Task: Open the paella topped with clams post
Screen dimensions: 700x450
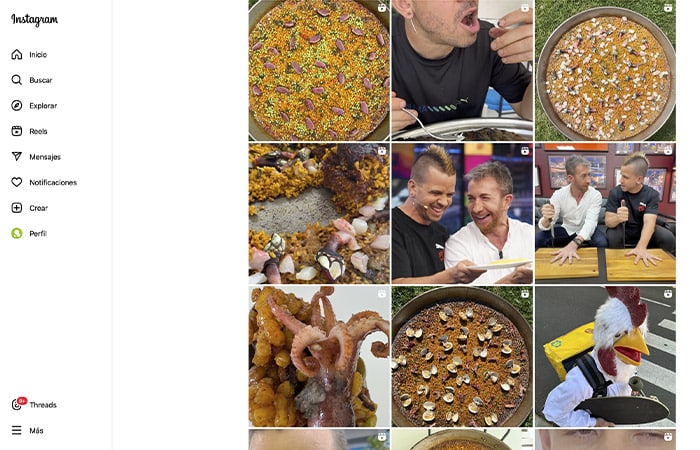Action: coord(462,356)
